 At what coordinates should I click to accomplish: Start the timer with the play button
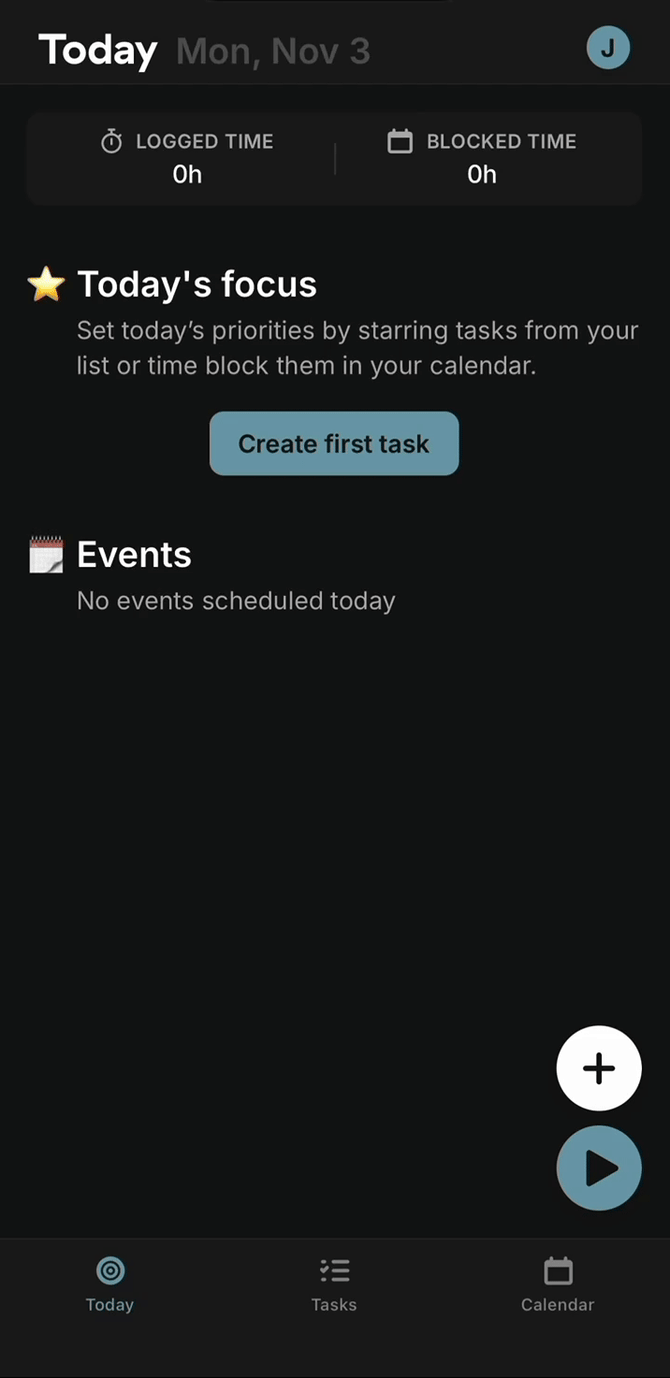[x=599, y=1168]
